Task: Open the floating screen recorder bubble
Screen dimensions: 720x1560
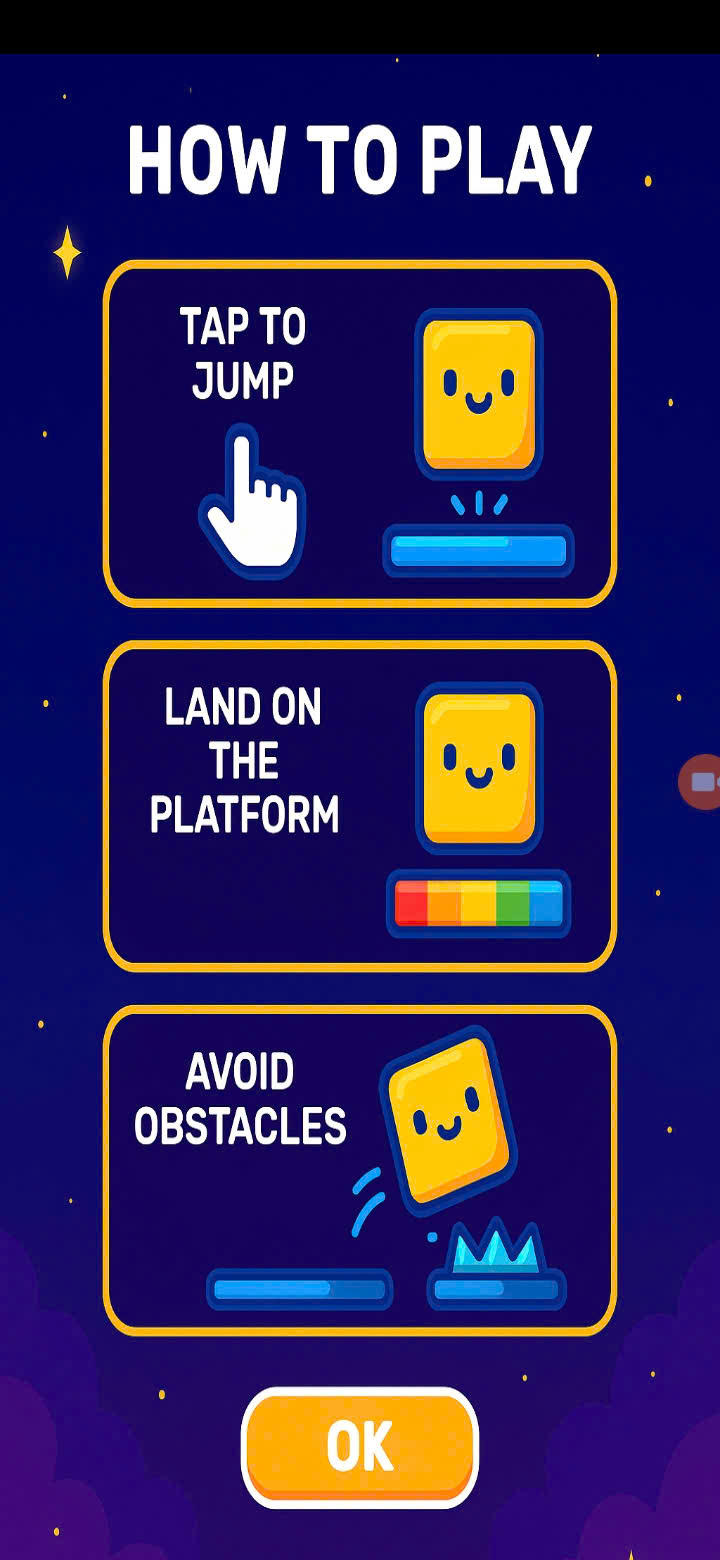Action: pyautogui.click(x=701, y=782)
